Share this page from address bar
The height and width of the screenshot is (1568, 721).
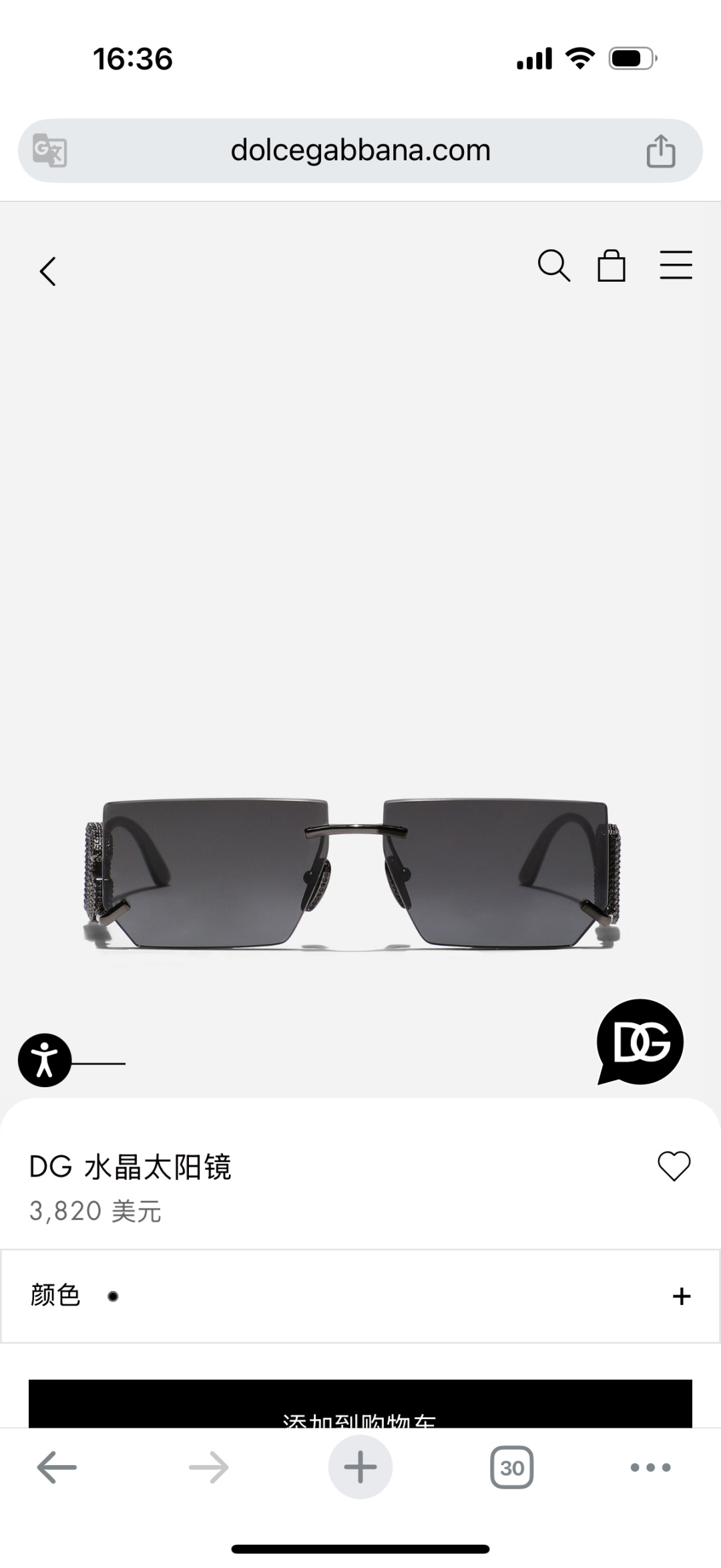[660, 150]
